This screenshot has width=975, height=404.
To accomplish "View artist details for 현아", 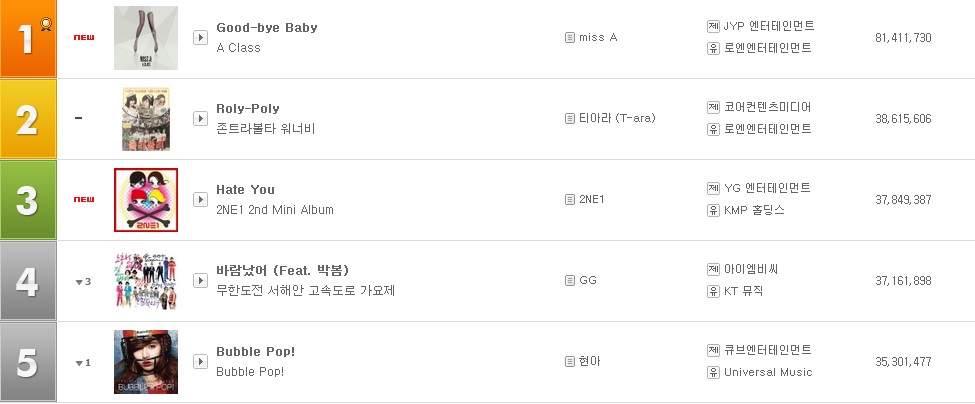I will tap(570, 361).
